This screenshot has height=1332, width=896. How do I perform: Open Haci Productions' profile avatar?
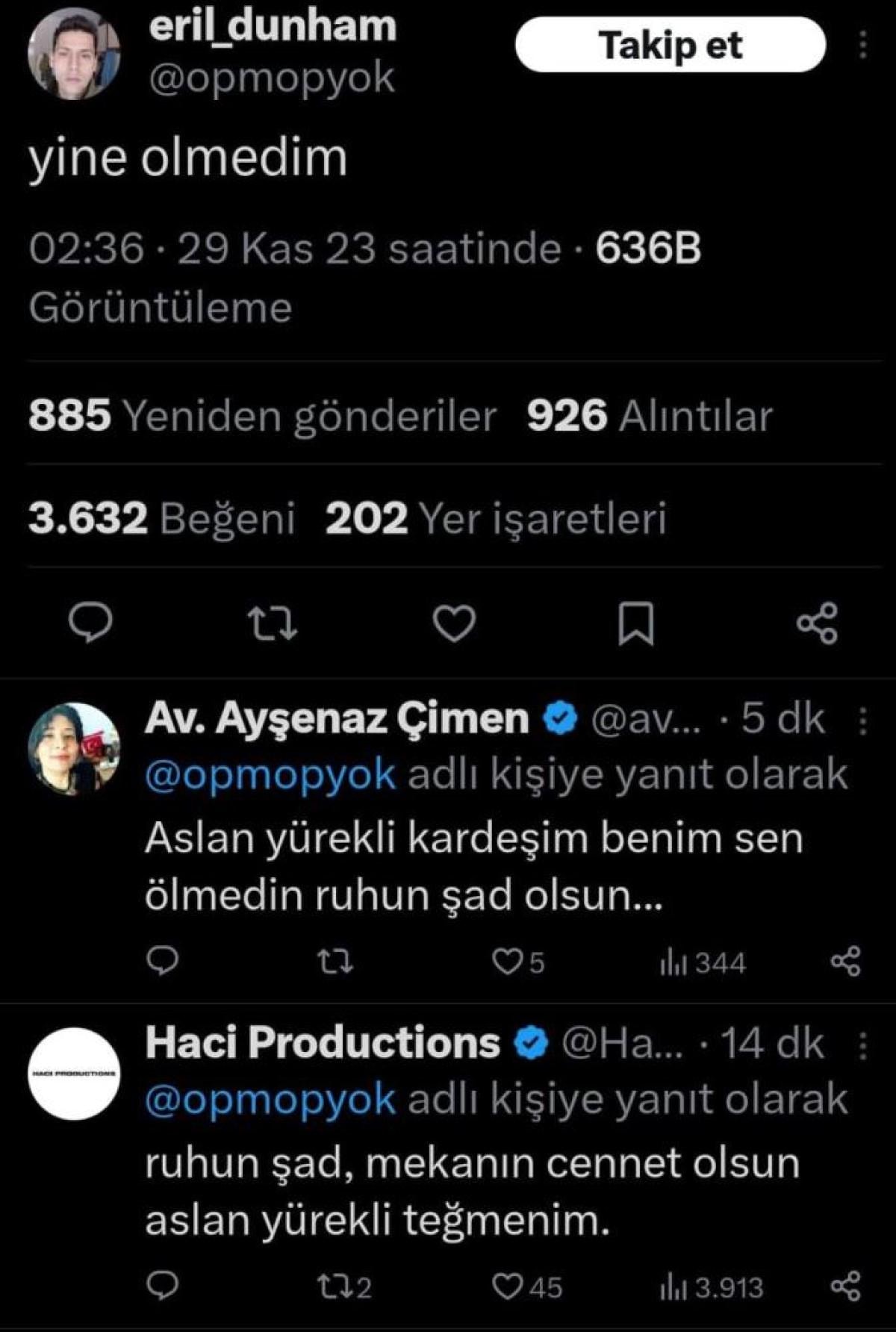click(x=74, y=1073)
